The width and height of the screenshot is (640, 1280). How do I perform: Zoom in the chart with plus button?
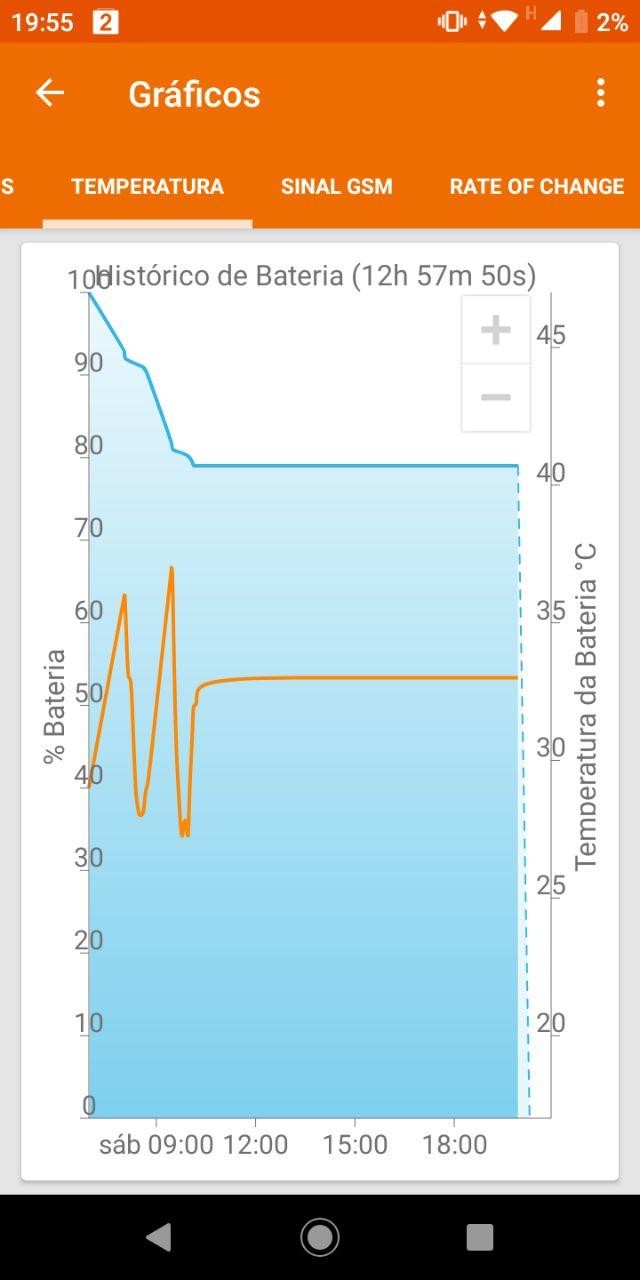click(496, 330)
